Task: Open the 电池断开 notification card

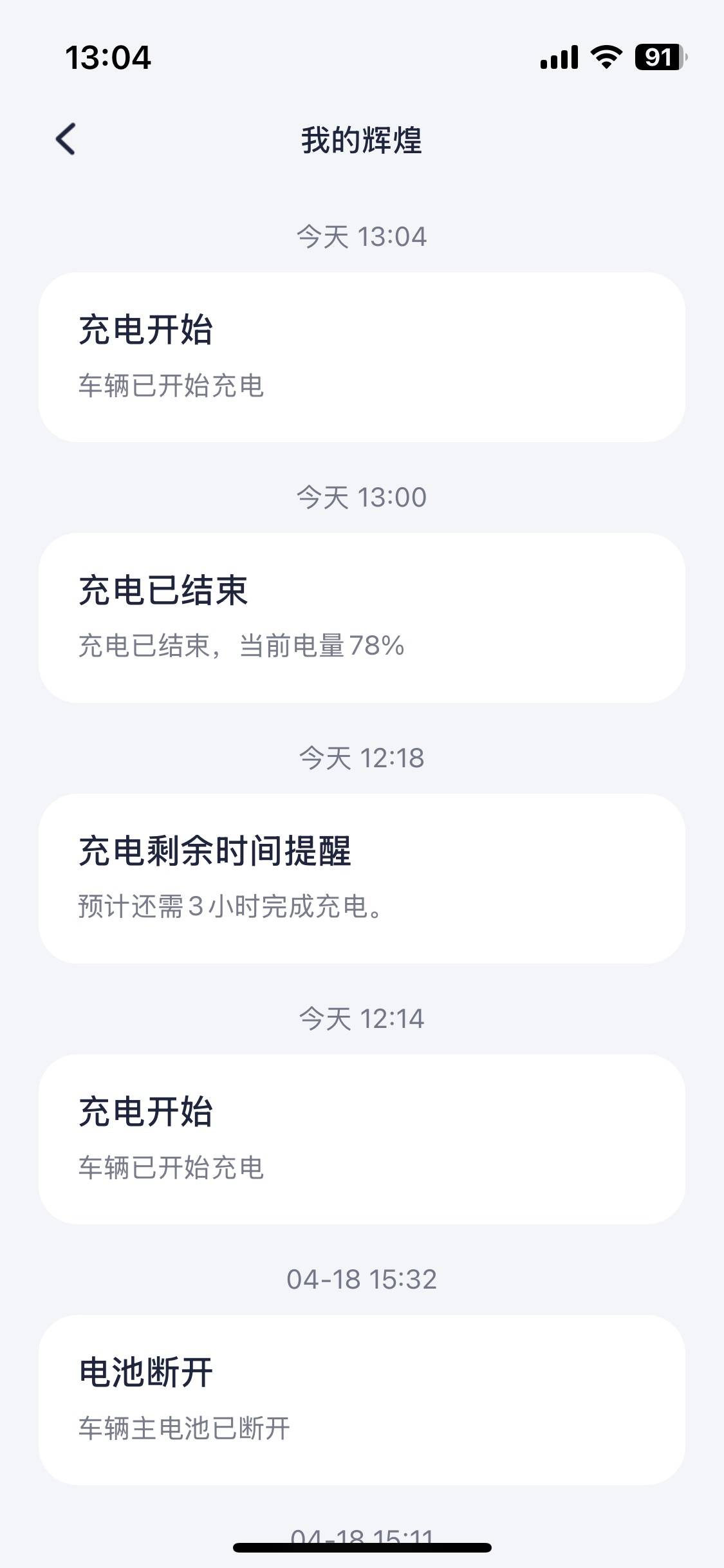Action: coord(362,1400)
